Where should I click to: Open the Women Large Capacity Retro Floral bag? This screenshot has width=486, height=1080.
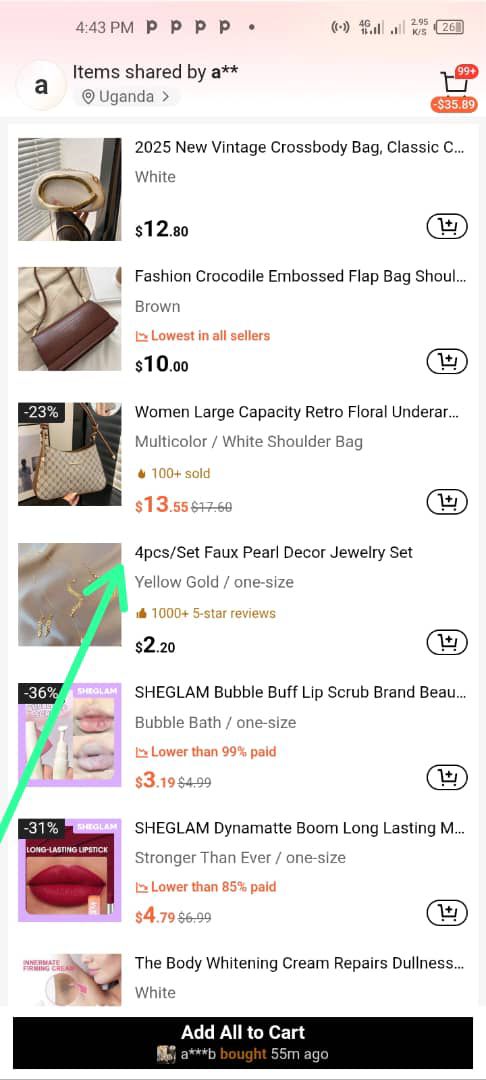click(x=297, y=413)
